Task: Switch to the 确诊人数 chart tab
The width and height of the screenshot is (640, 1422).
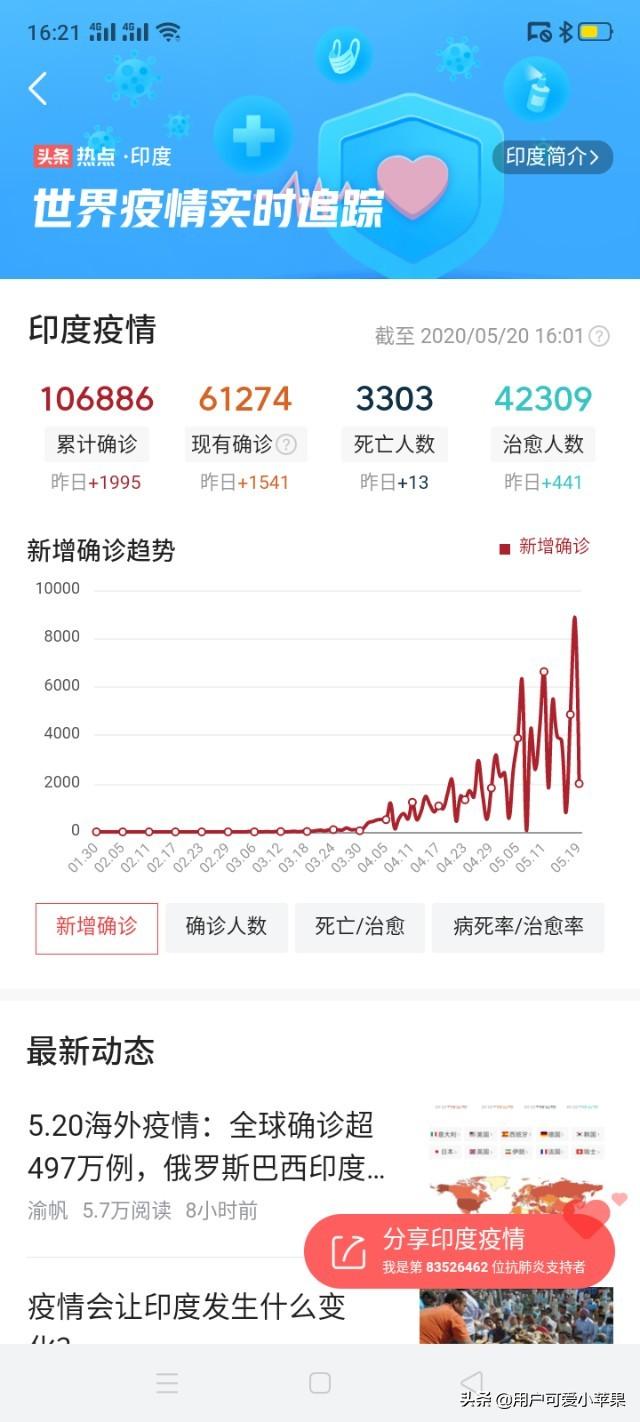Action: pyautogui.click(x=227, y=927)
